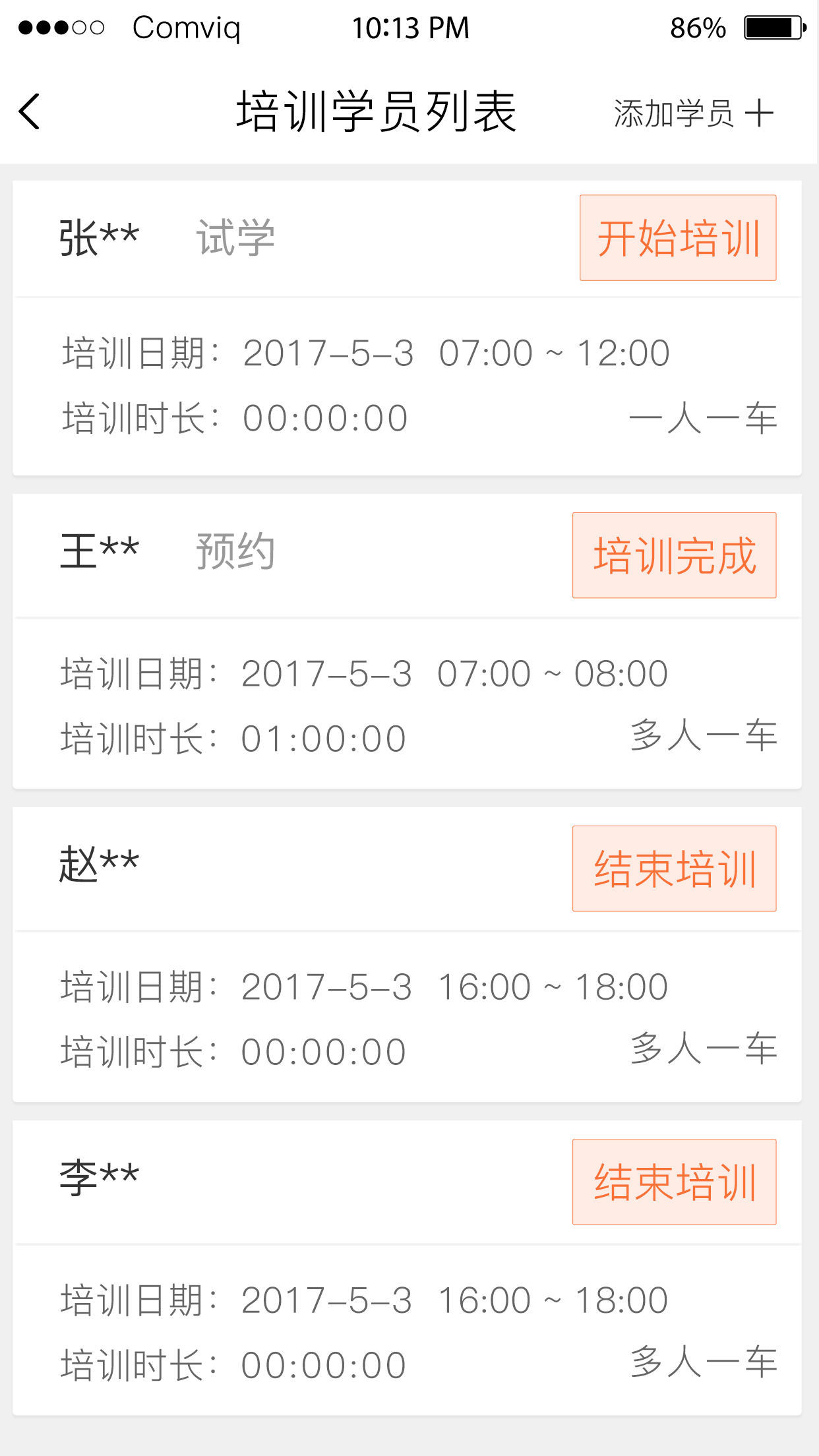The image size is (819, 1456).
Task: Tap 添加学员 to add a trainee
Action: [x=692, y=113]
